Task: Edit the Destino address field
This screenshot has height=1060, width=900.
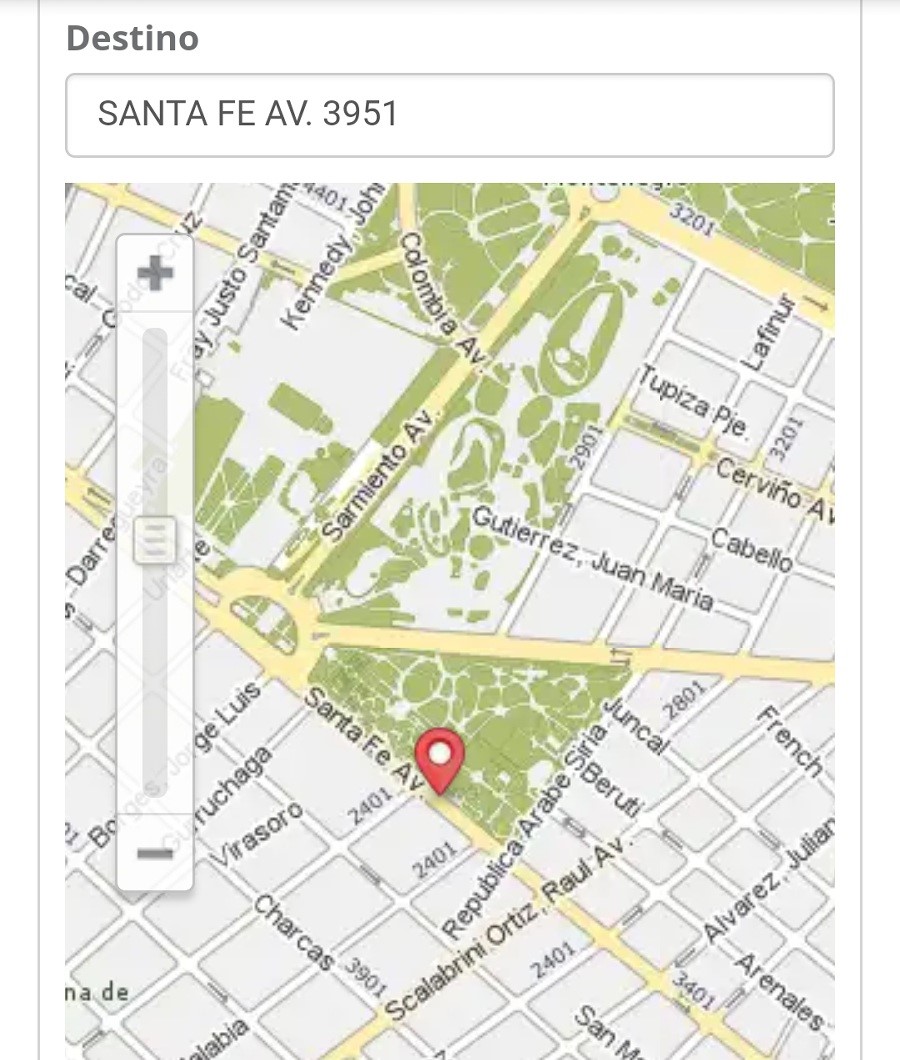Action: coord(449,115)
